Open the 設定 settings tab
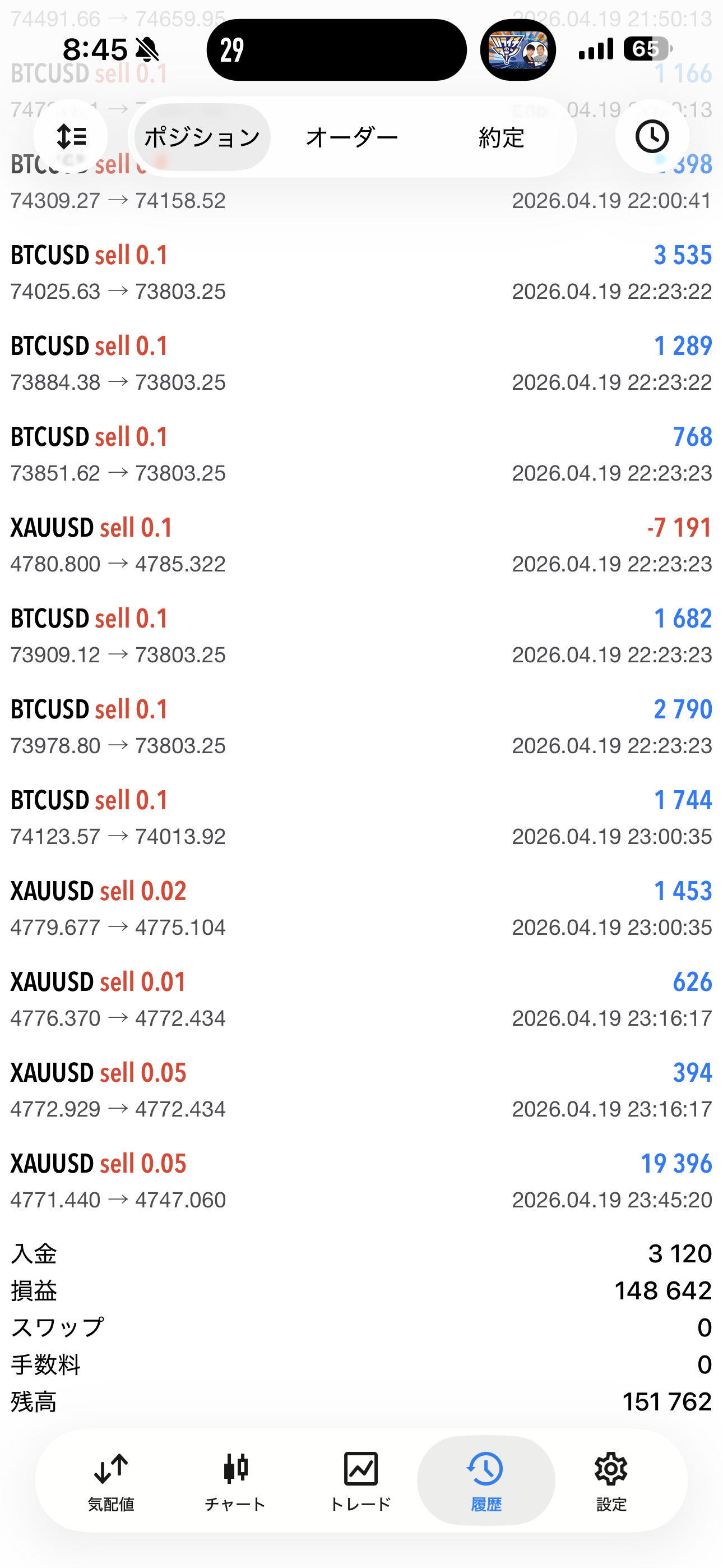The height and width of the screenshot is (1568, 723). click(x=611, y=1481)
